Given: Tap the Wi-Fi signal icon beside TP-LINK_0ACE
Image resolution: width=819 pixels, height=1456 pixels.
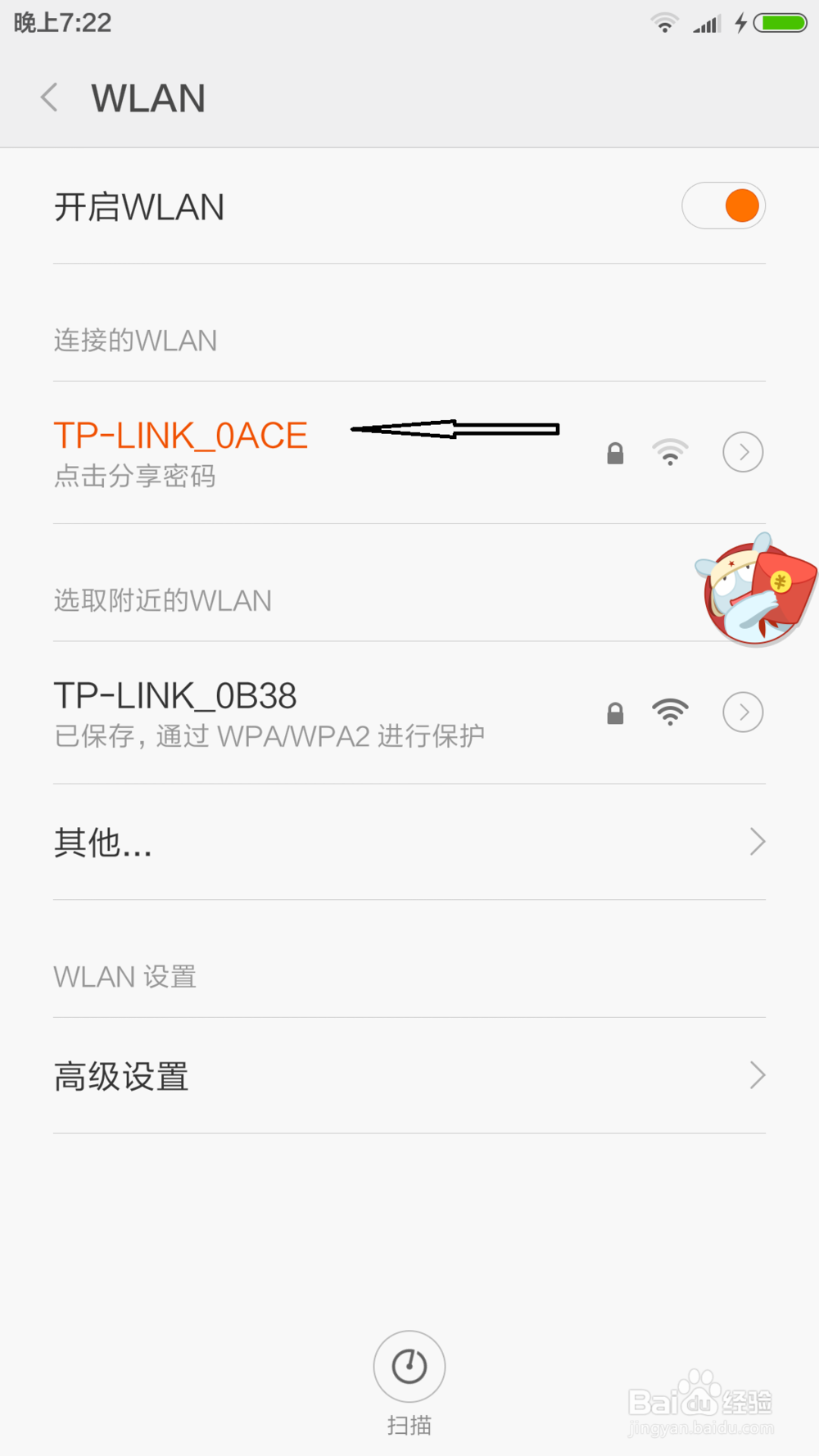Looking at the screenshot, I should click(x=669, y=452).
